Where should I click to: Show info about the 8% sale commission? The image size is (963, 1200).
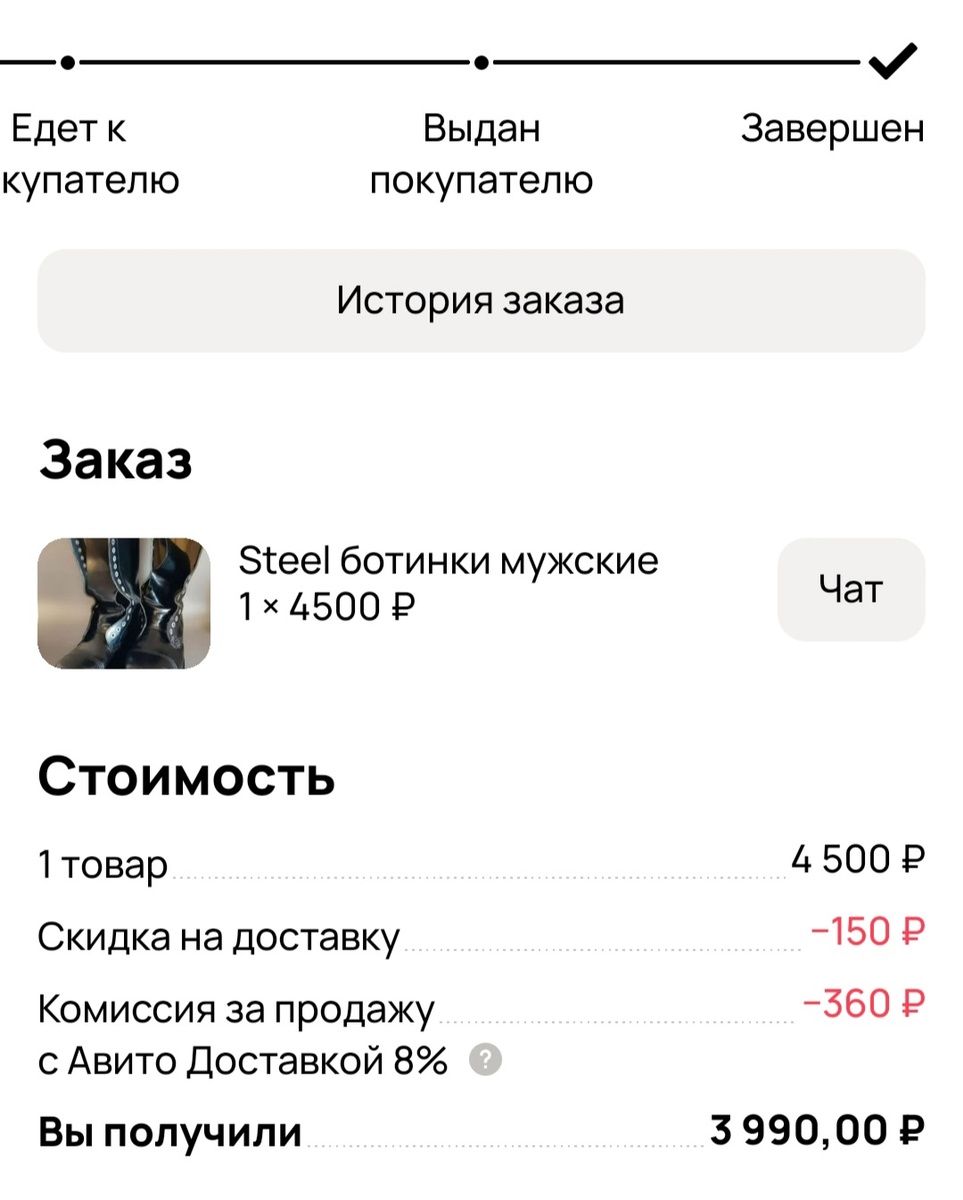(485, 1060)
